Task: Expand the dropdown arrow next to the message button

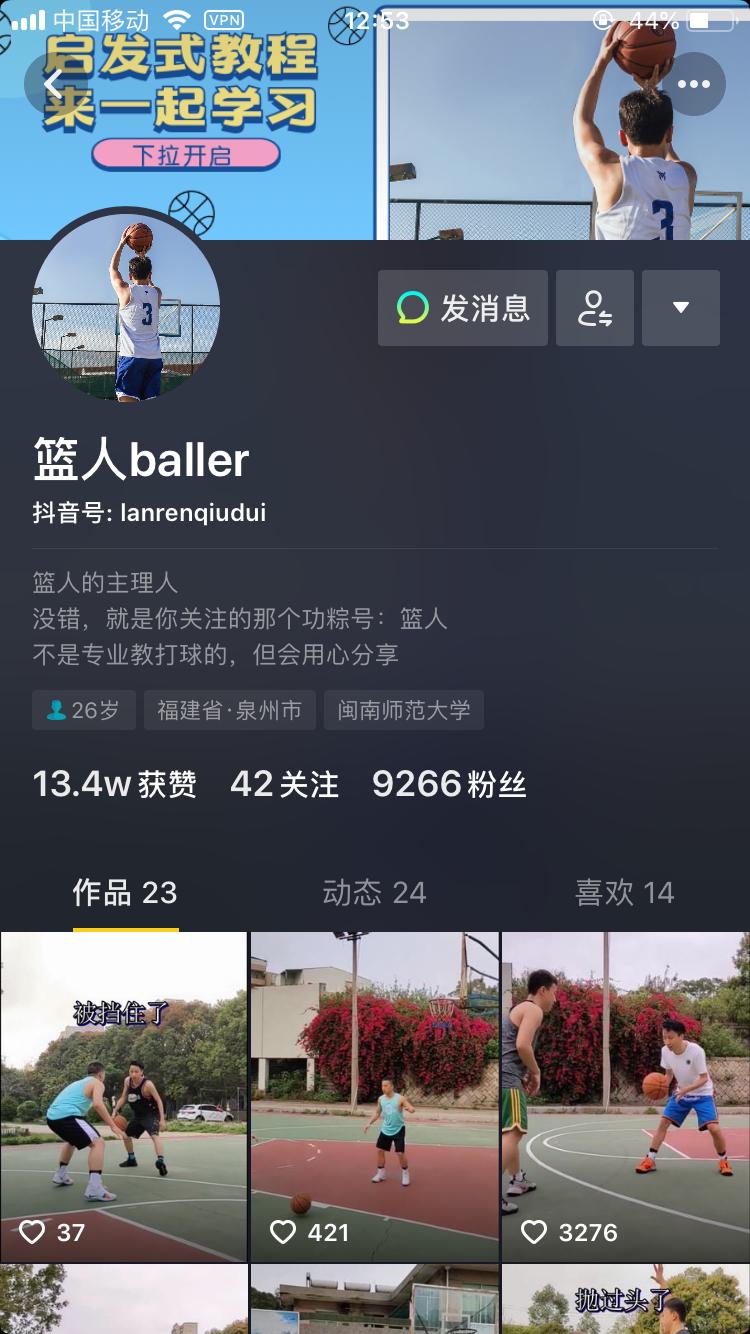Action: click(x=681, y=308)
